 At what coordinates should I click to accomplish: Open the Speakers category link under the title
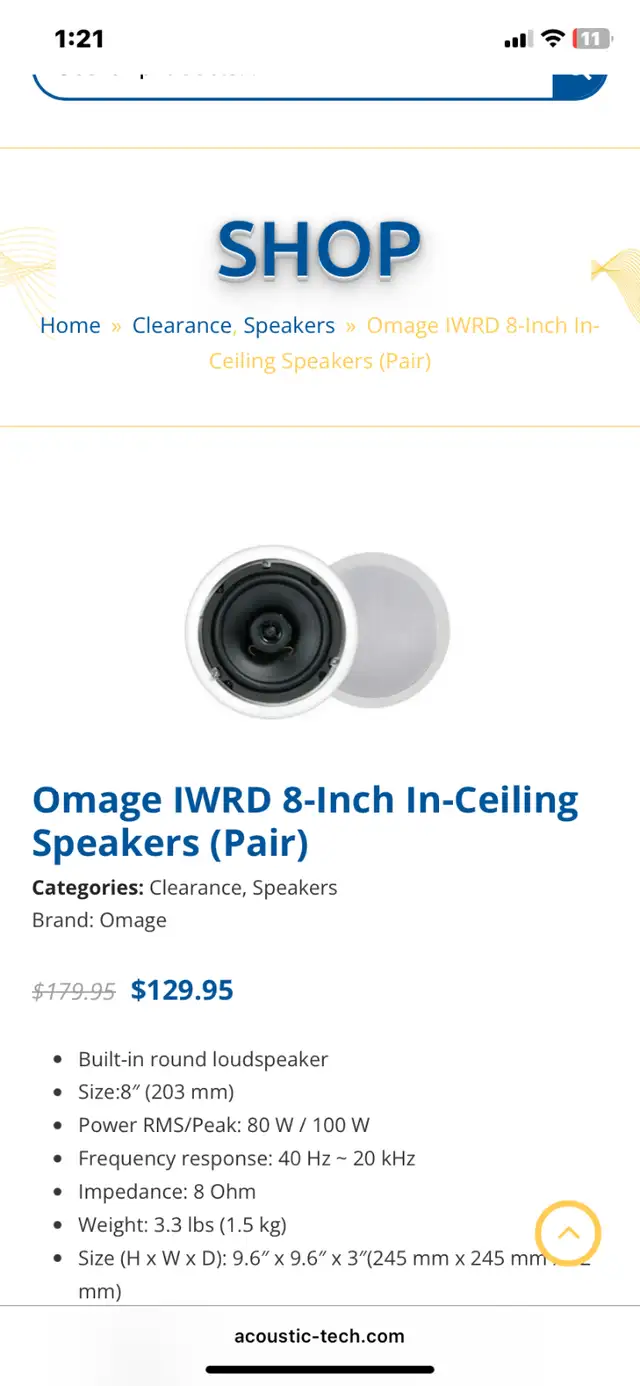tap(295, 887)
